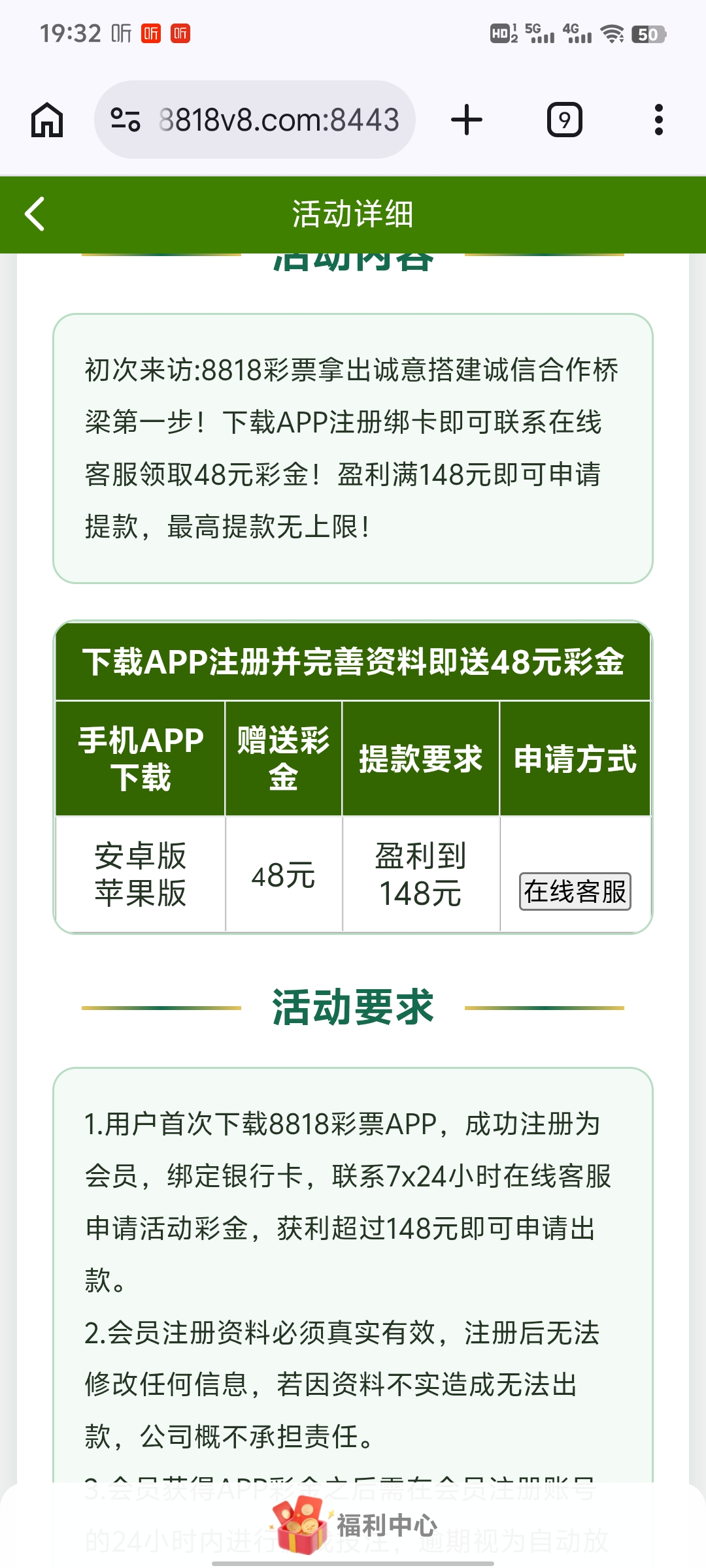The width and height of the screenshot is (706, 1568).
Task: Show the open tabs switcher
Action: 564,120
